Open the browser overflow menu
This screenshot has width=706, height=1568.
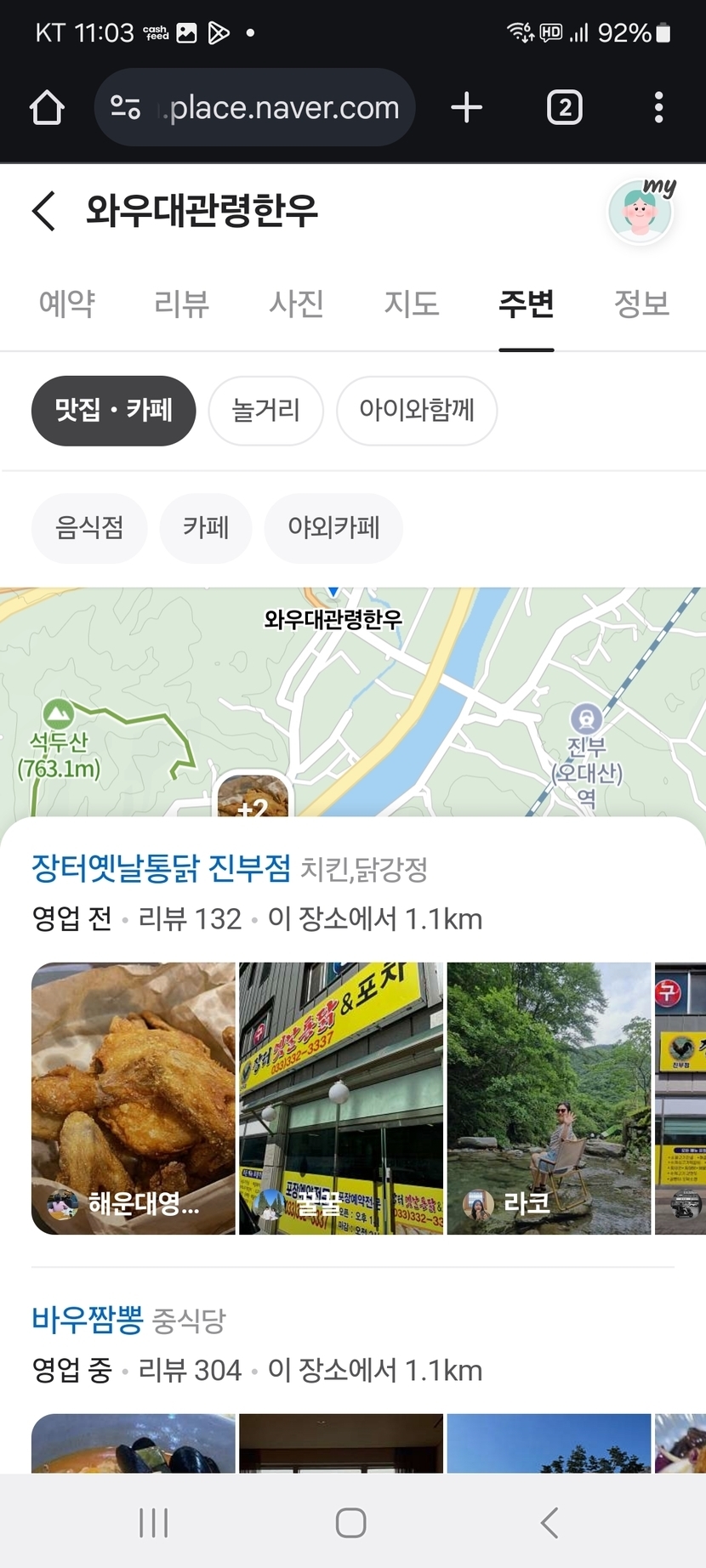[658, 108]
